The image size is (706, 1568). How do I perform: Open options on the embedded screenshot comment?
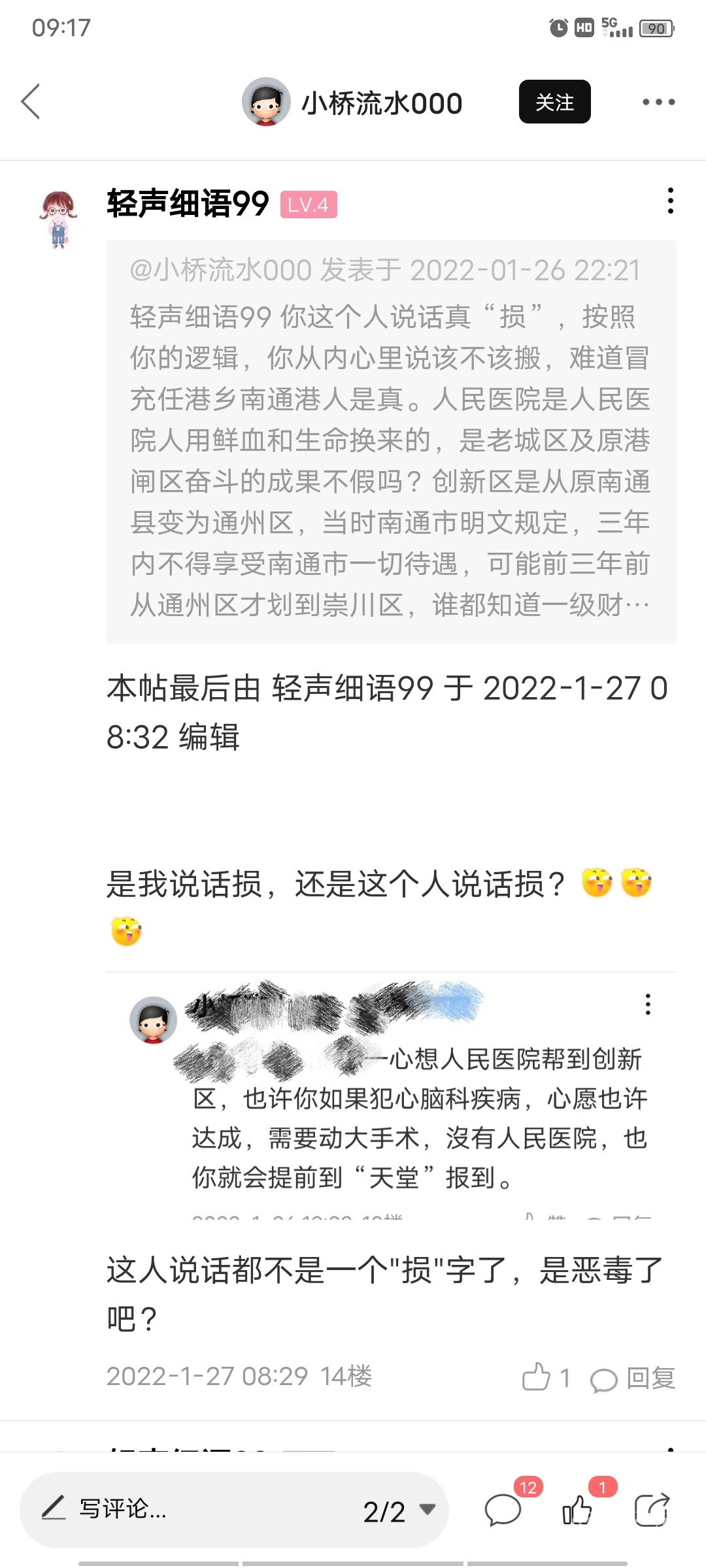(x=648, y=1004)
